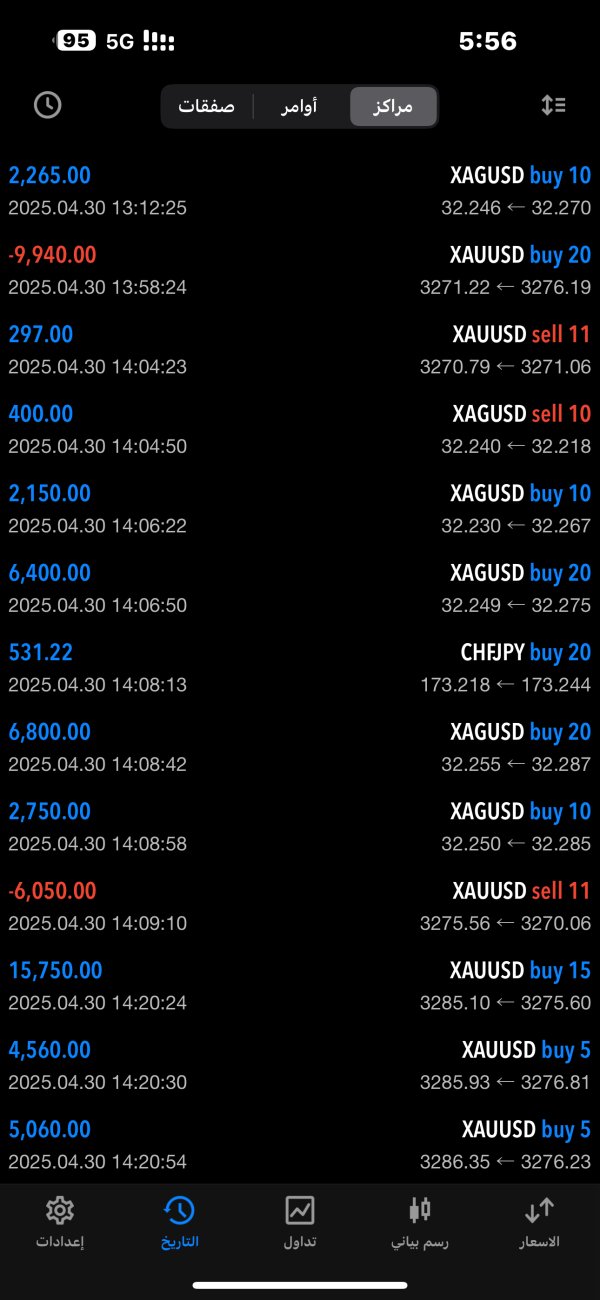Open the XAUUSD buy 20 position with -9,940.00
This screenshot has height=1300, width=600.
coord(300,271)
